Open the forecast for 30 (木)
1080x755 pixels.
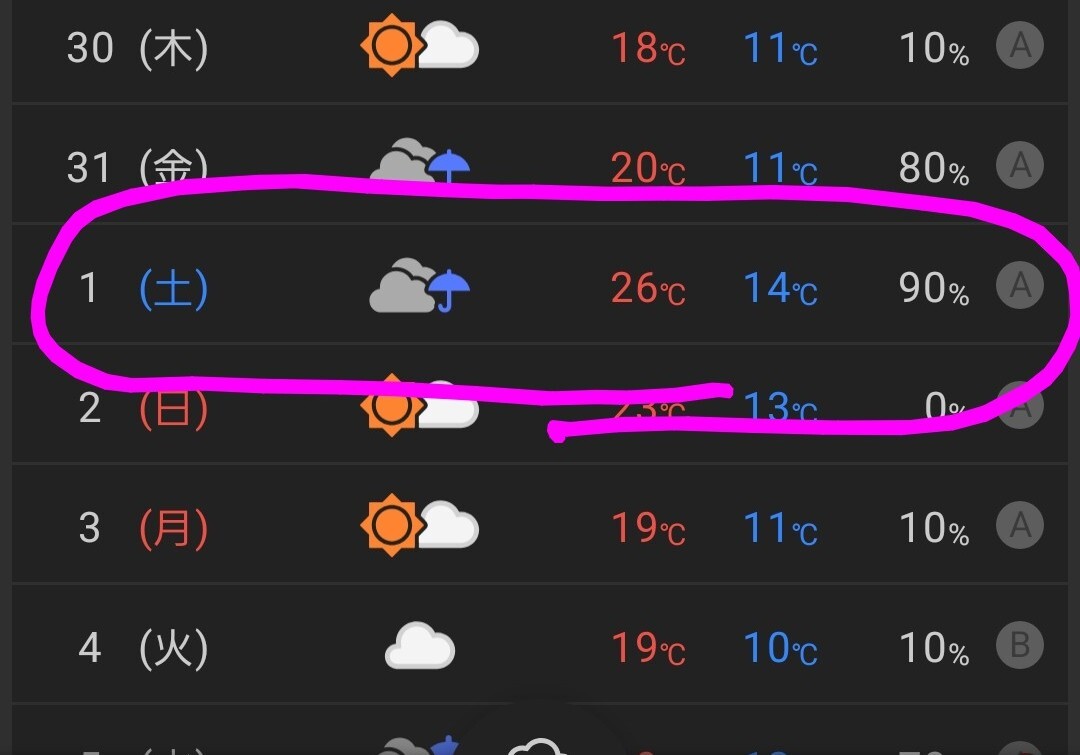tap(540, 48)
